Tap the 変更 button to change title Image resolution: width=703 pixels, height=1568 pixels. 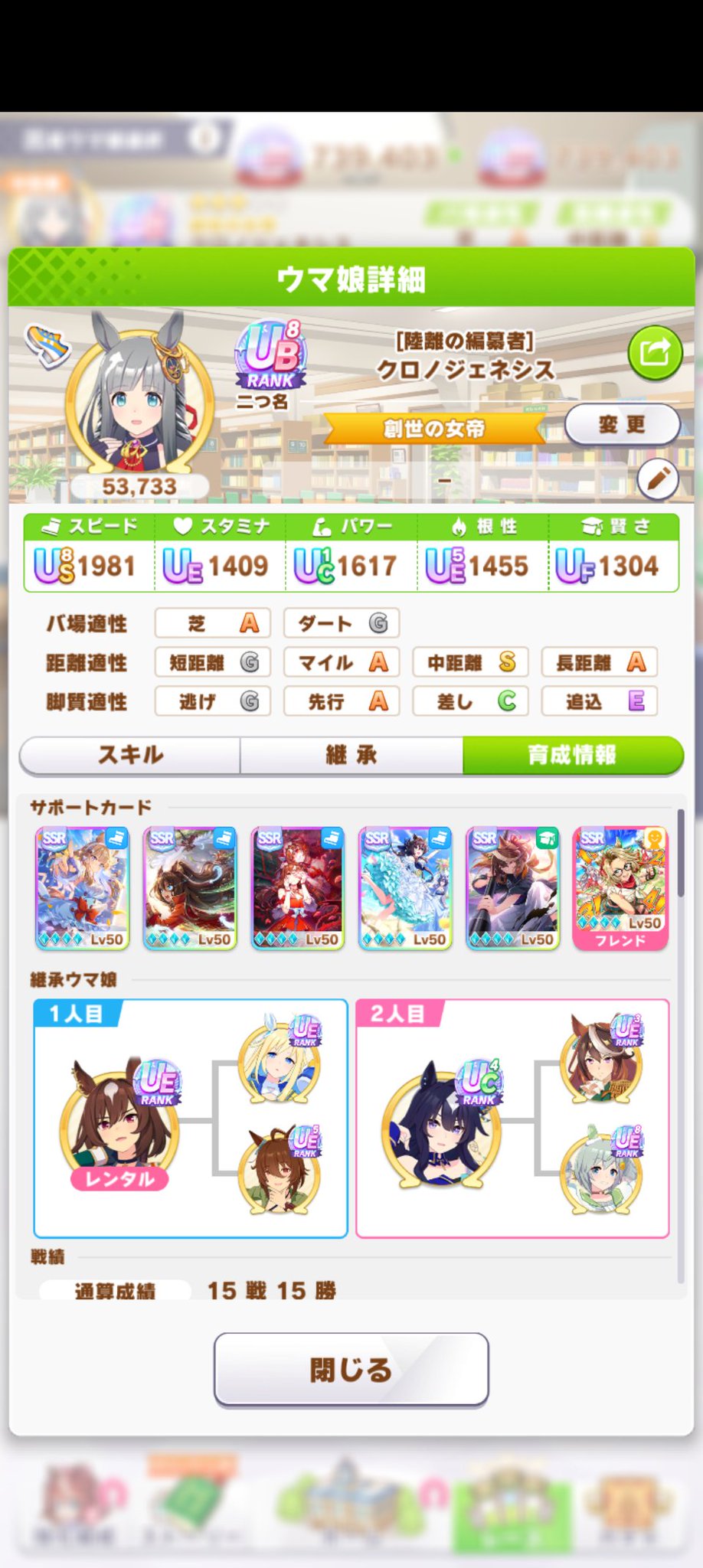pyautogui.click(x=622, y=424)
